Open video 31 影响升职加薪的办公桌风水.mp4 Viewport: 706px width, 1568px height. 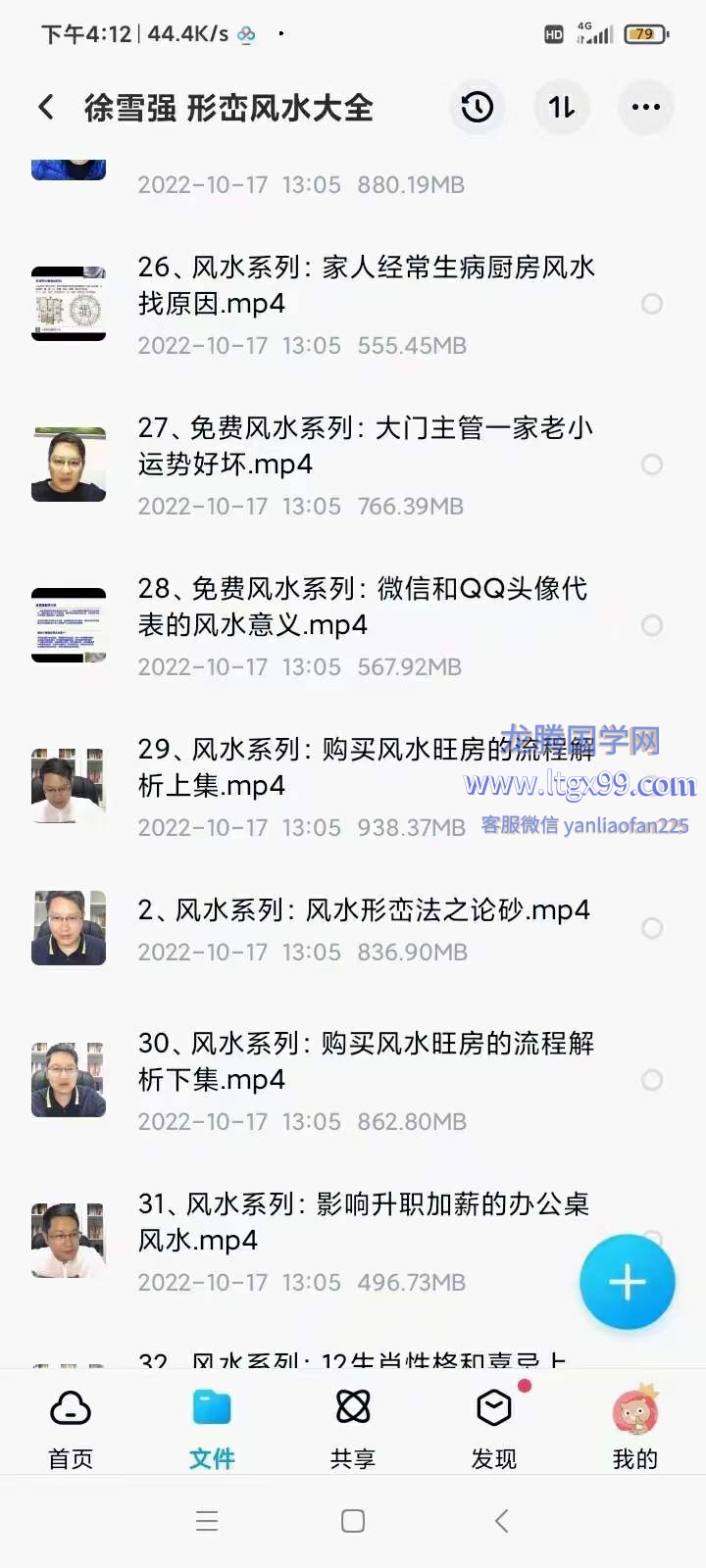[363, 1222]
